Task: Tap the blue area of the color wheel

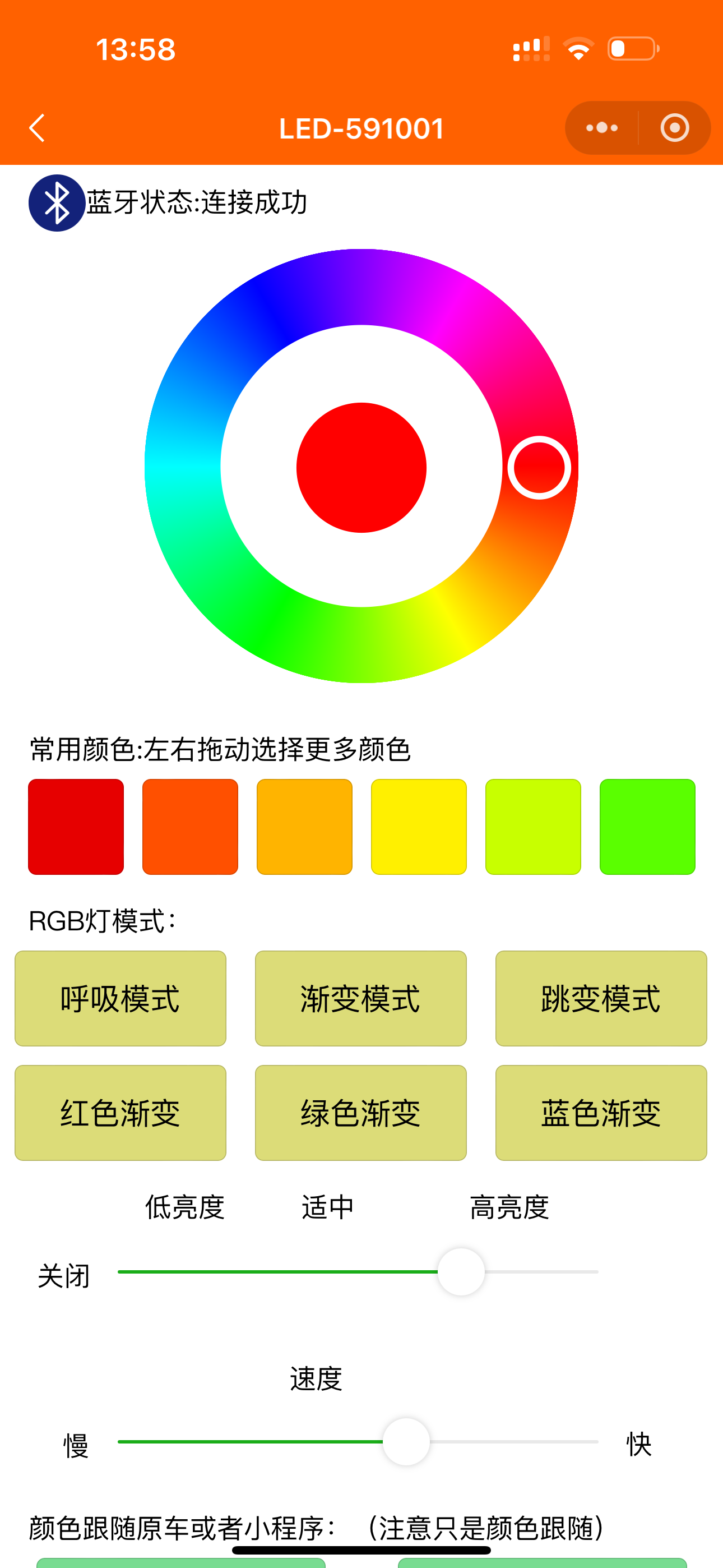Action: 262,305
